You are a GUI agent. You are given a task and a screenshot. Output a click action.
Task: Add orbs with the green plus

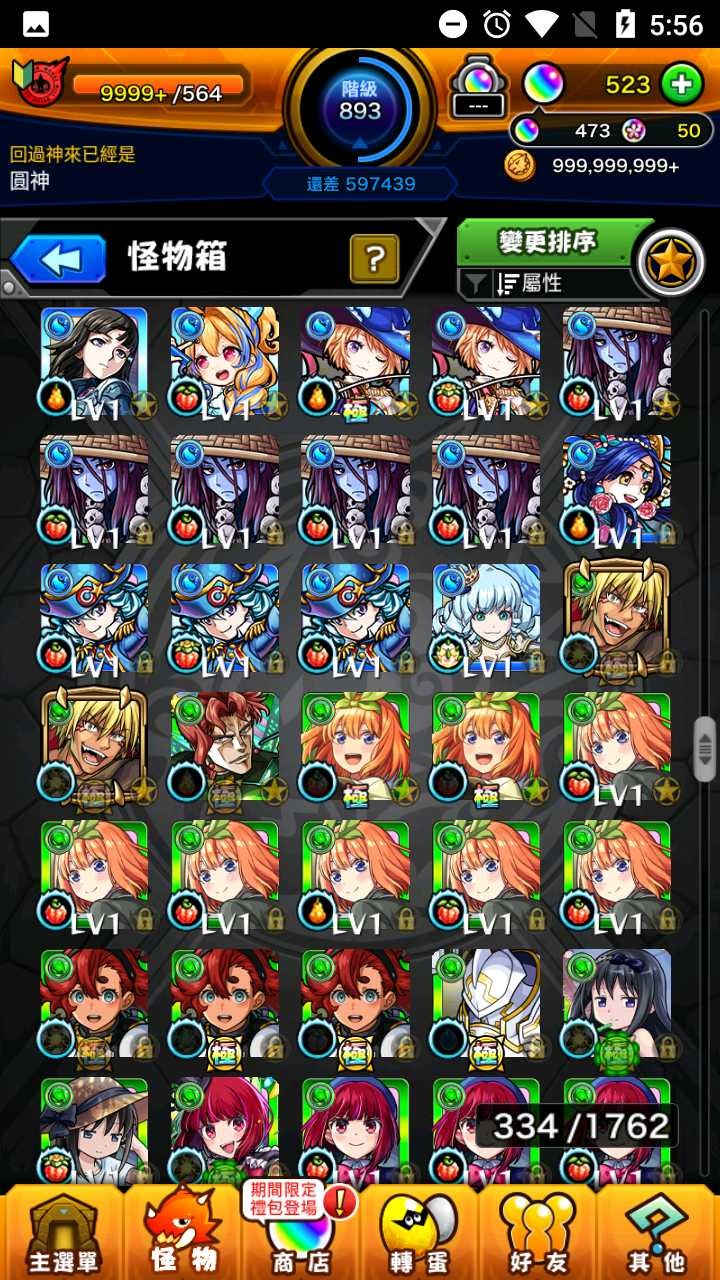680,85
